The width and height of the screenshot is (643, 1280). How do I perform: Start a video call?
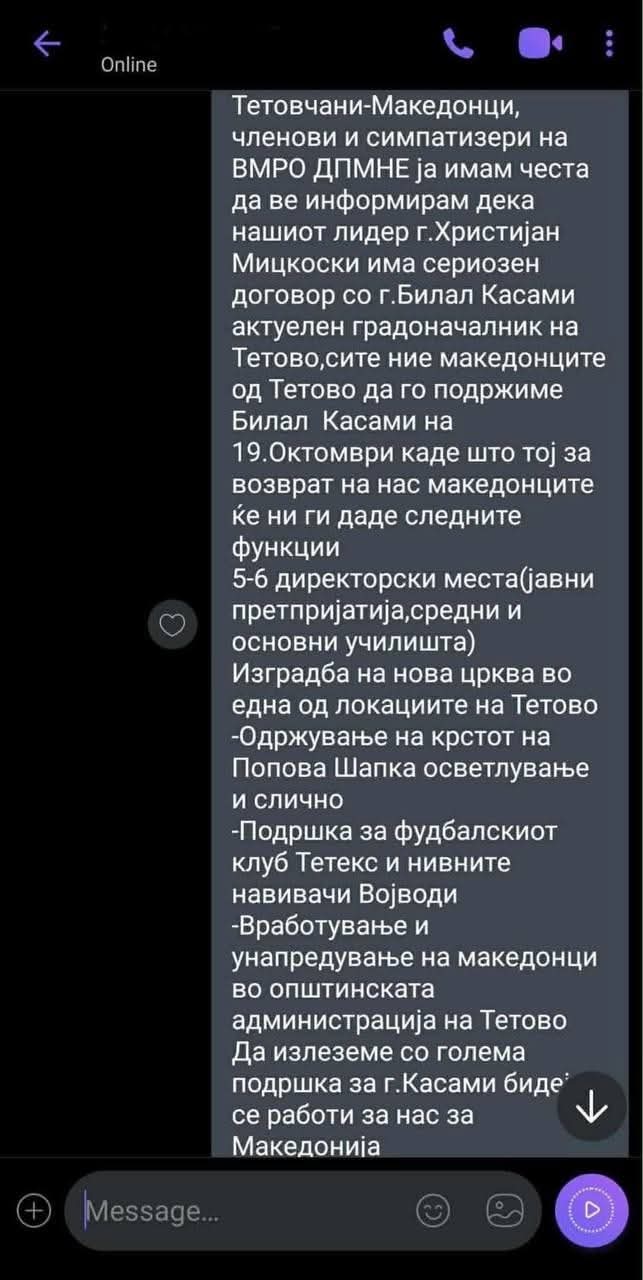pos(539,44)
